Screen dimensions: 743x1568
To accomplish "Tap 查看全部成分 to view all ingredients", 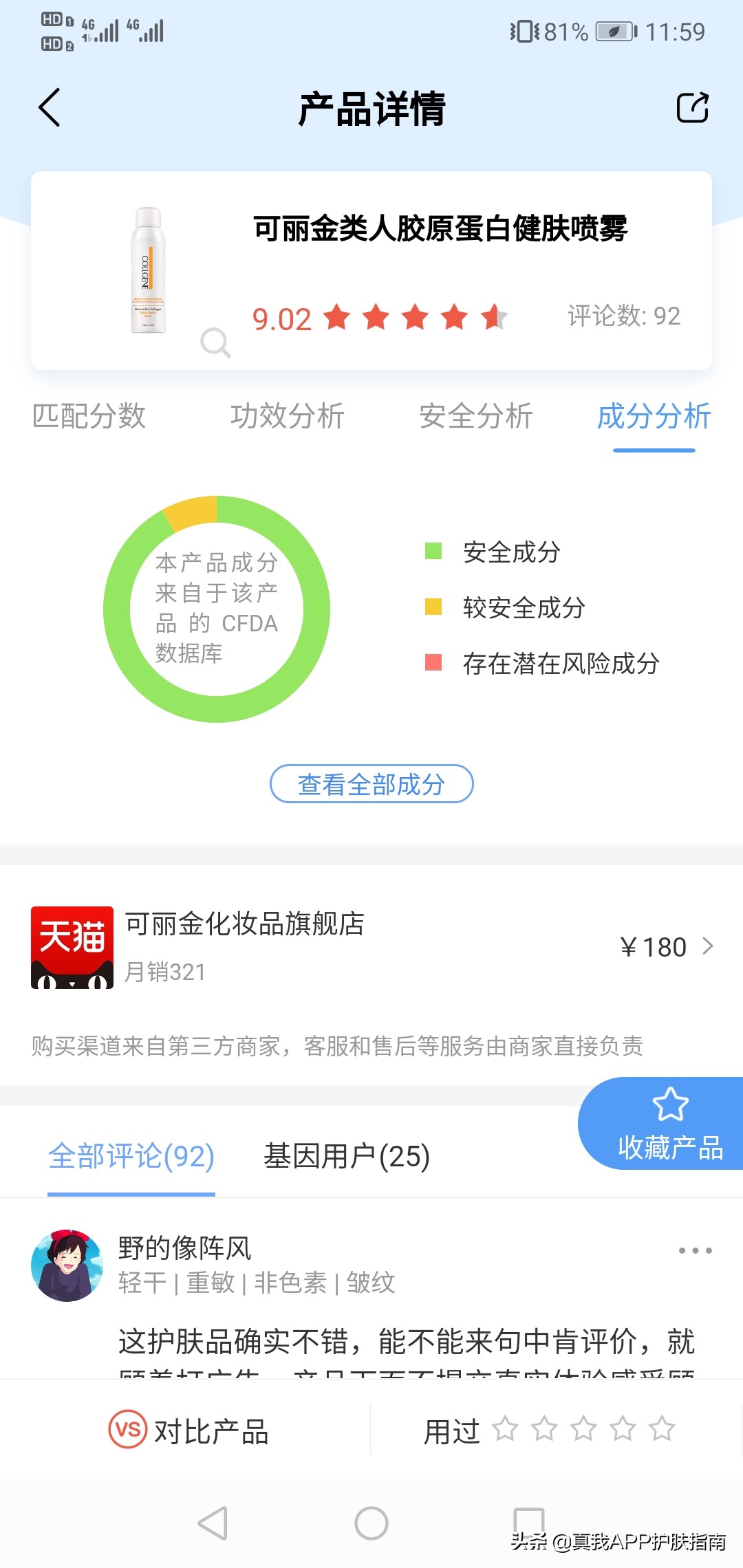I will pos(371,783).
